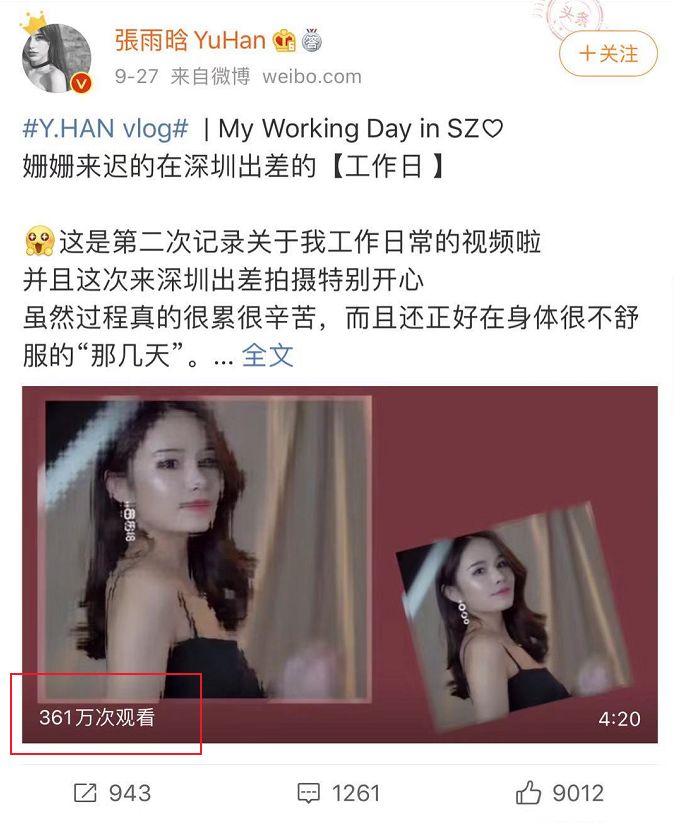Open the 張雨晗 YuHan username
This screenshot has width=674, height=823.
coord(190,40)
